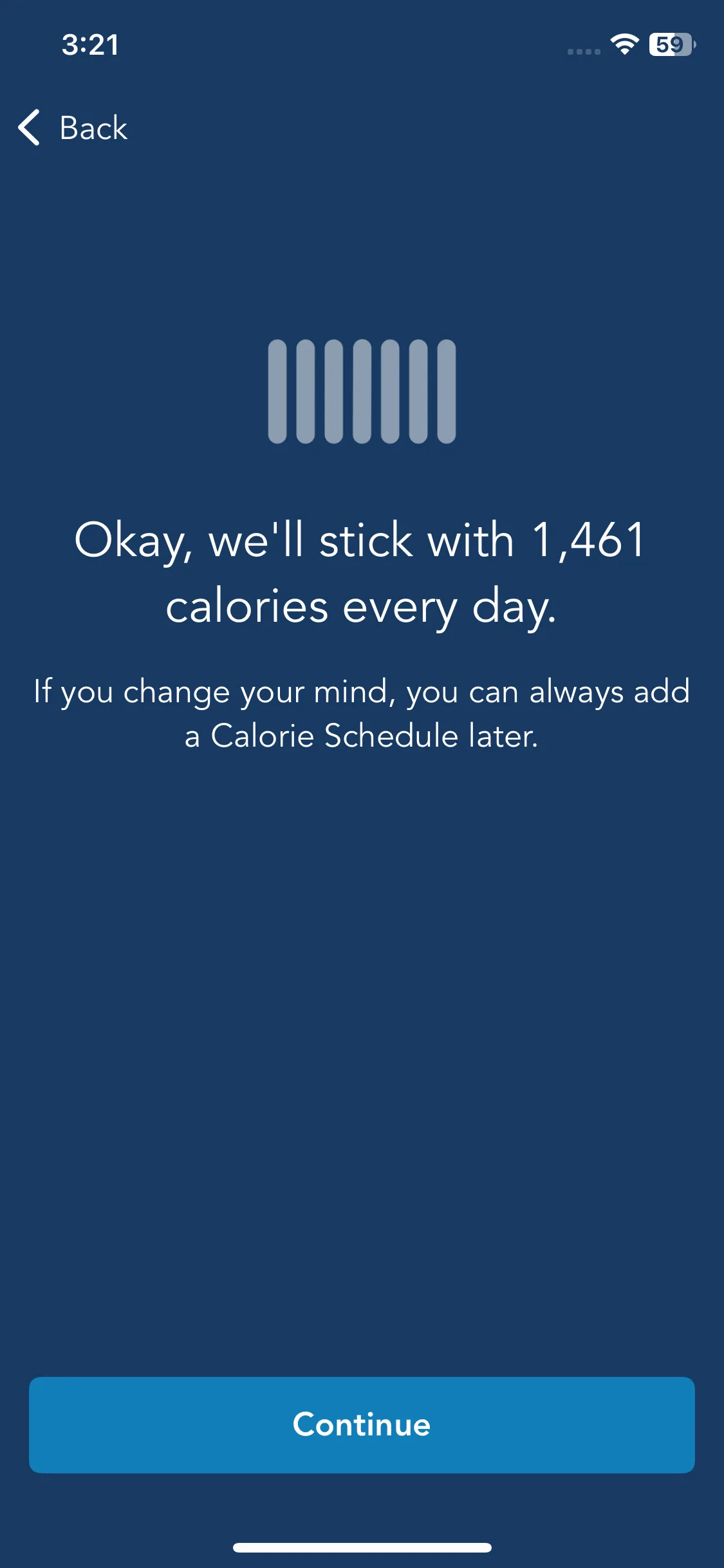This screenshot has width=724, height=1568.
Task: Click the home indicator bar at bottom
Action: pos(362,1546)
